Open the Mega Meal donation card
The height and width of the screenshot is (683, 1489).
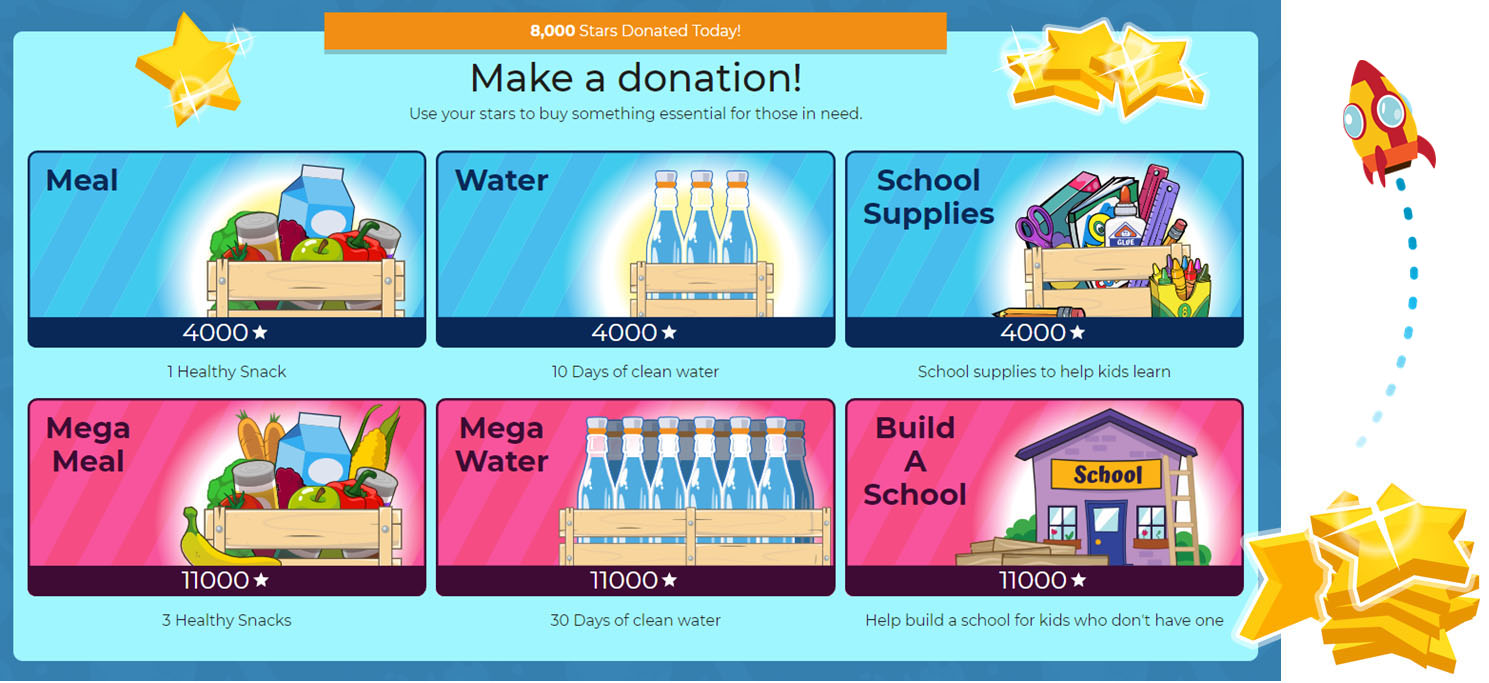[x=227, y=497]
